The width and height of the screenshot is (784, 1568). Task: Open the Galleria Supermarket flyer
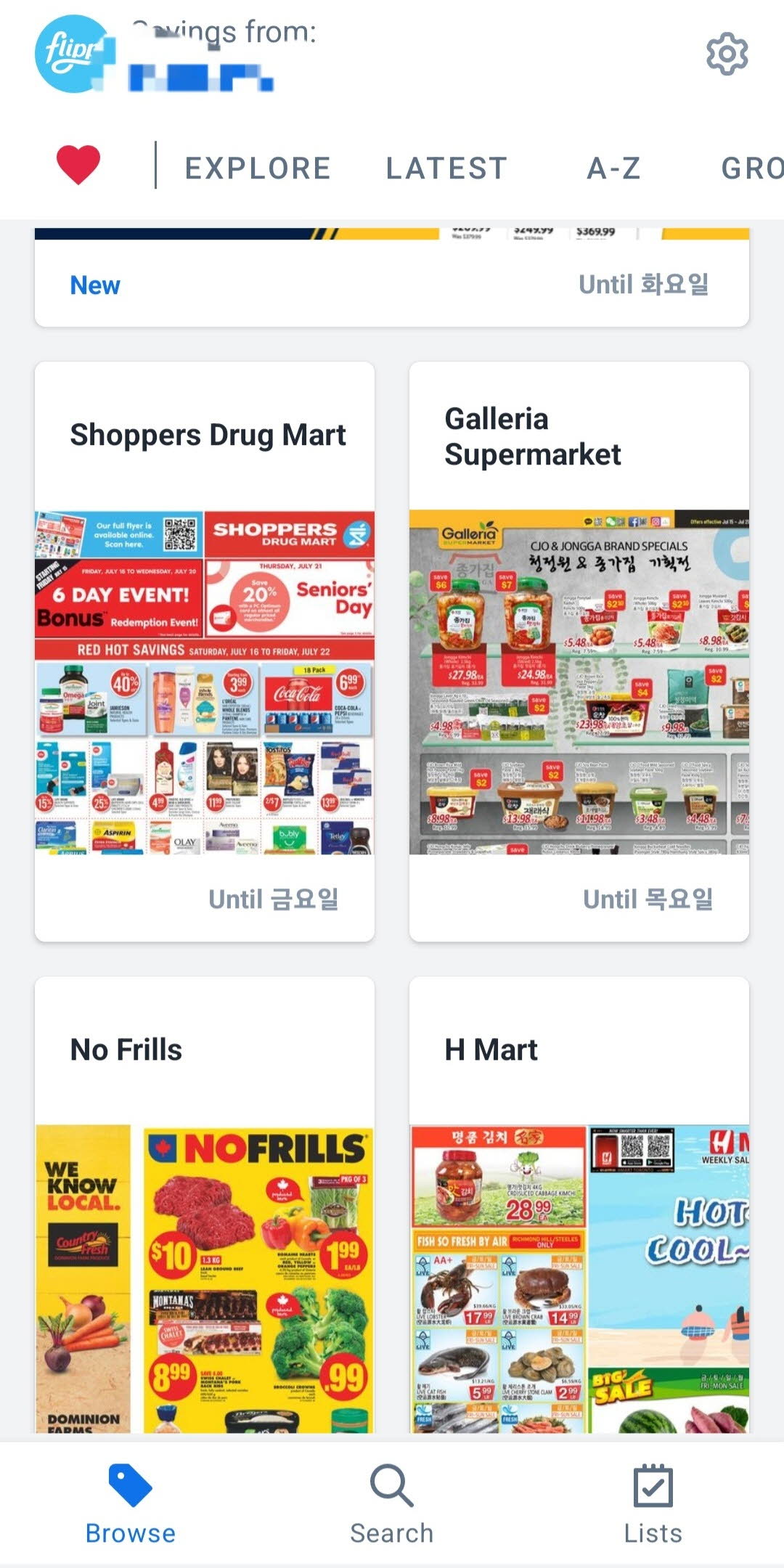pos(579,682)
